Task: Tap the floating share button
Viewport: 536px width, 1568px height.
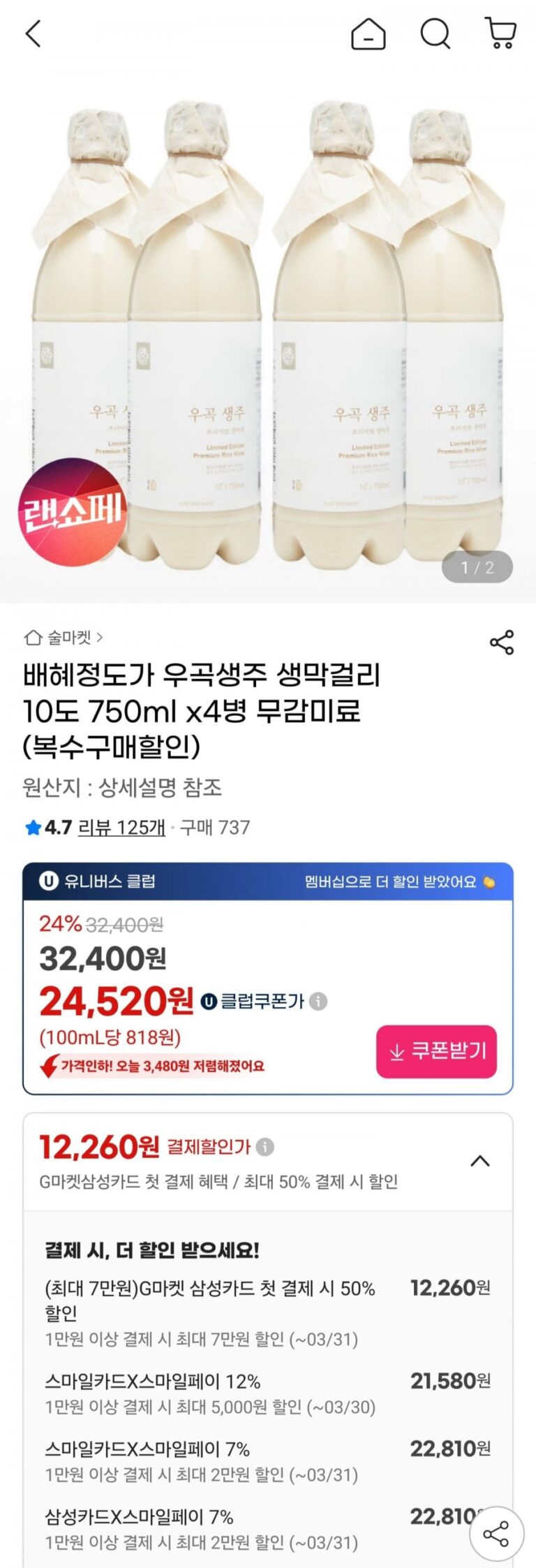Action: tap(496, 1535)
